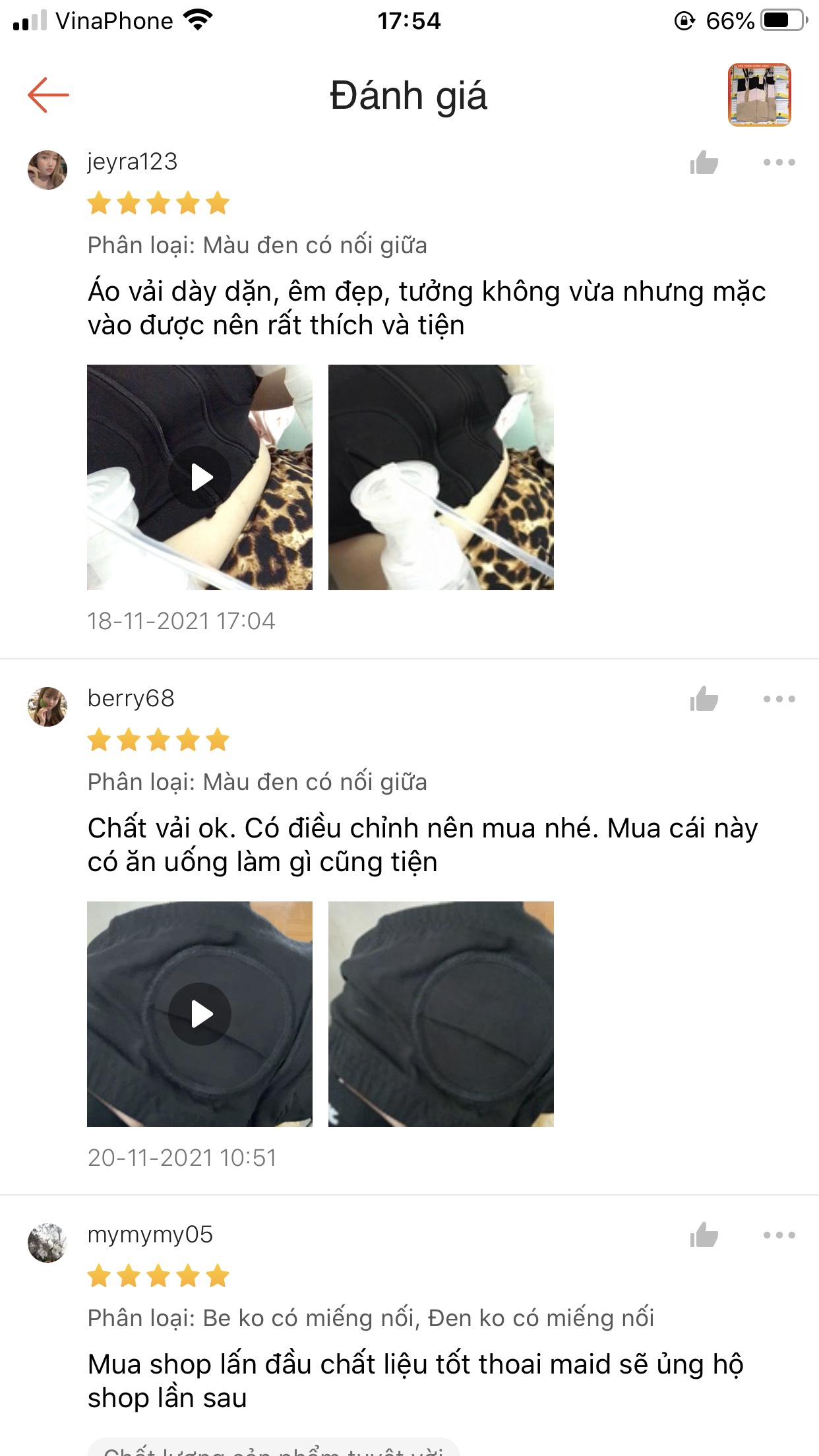Open more options for mymymy05's review
819x1456 pixels.
779,1235
